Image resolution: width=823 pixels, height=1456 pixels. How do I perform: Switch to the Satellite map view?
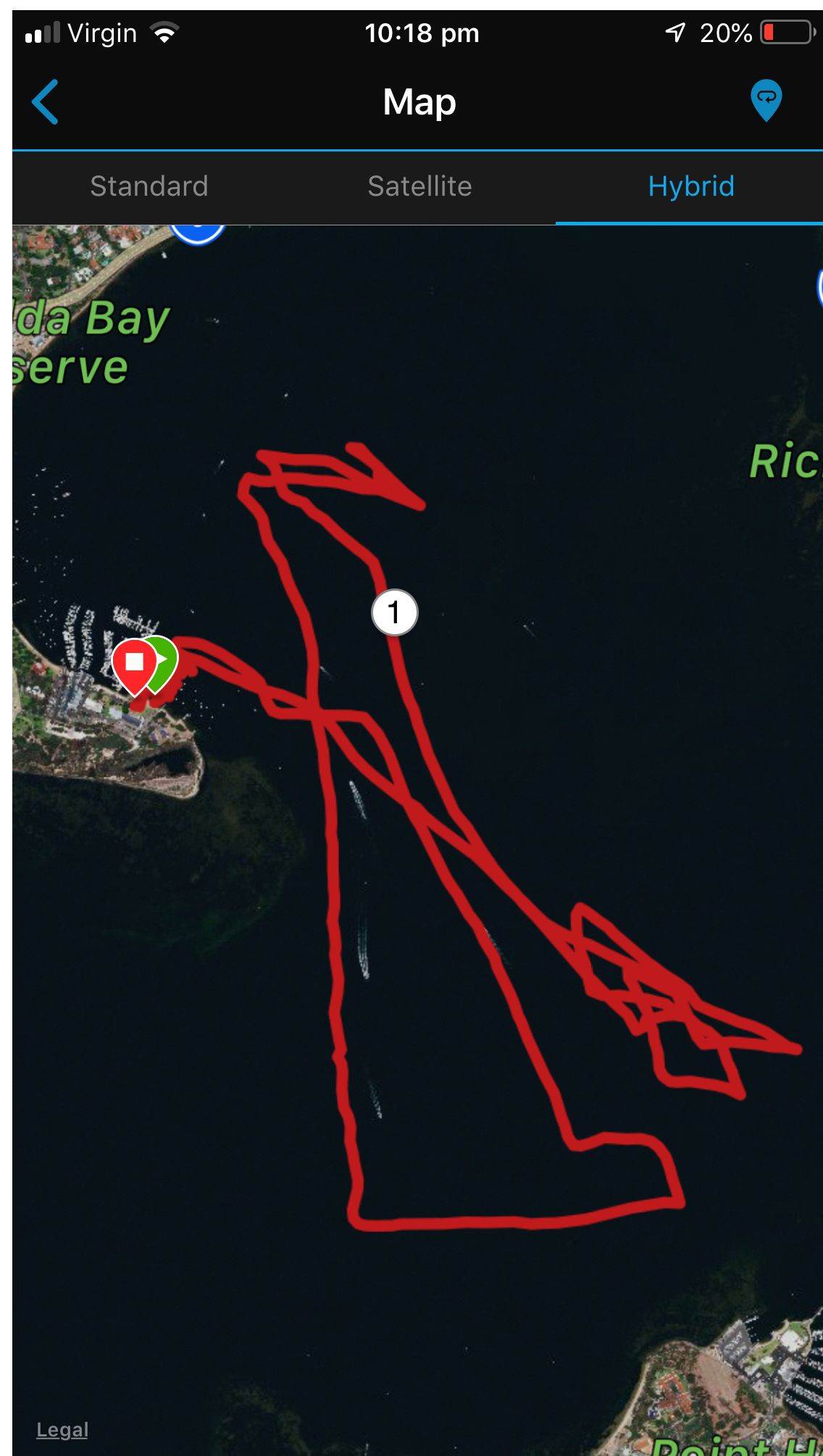419,186
